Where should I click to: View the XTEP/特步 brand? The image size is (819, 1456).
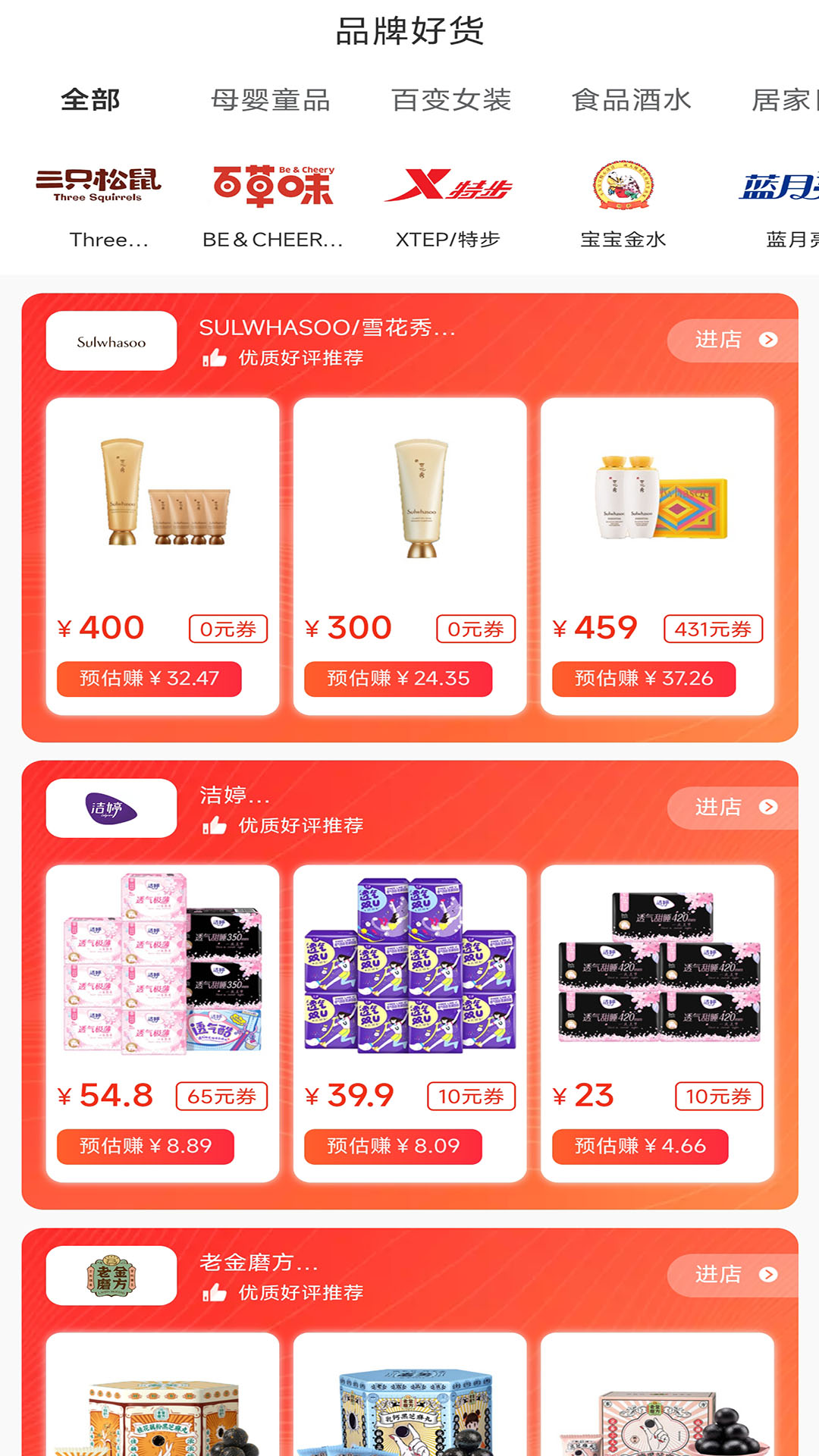click(x=448, y=205)
